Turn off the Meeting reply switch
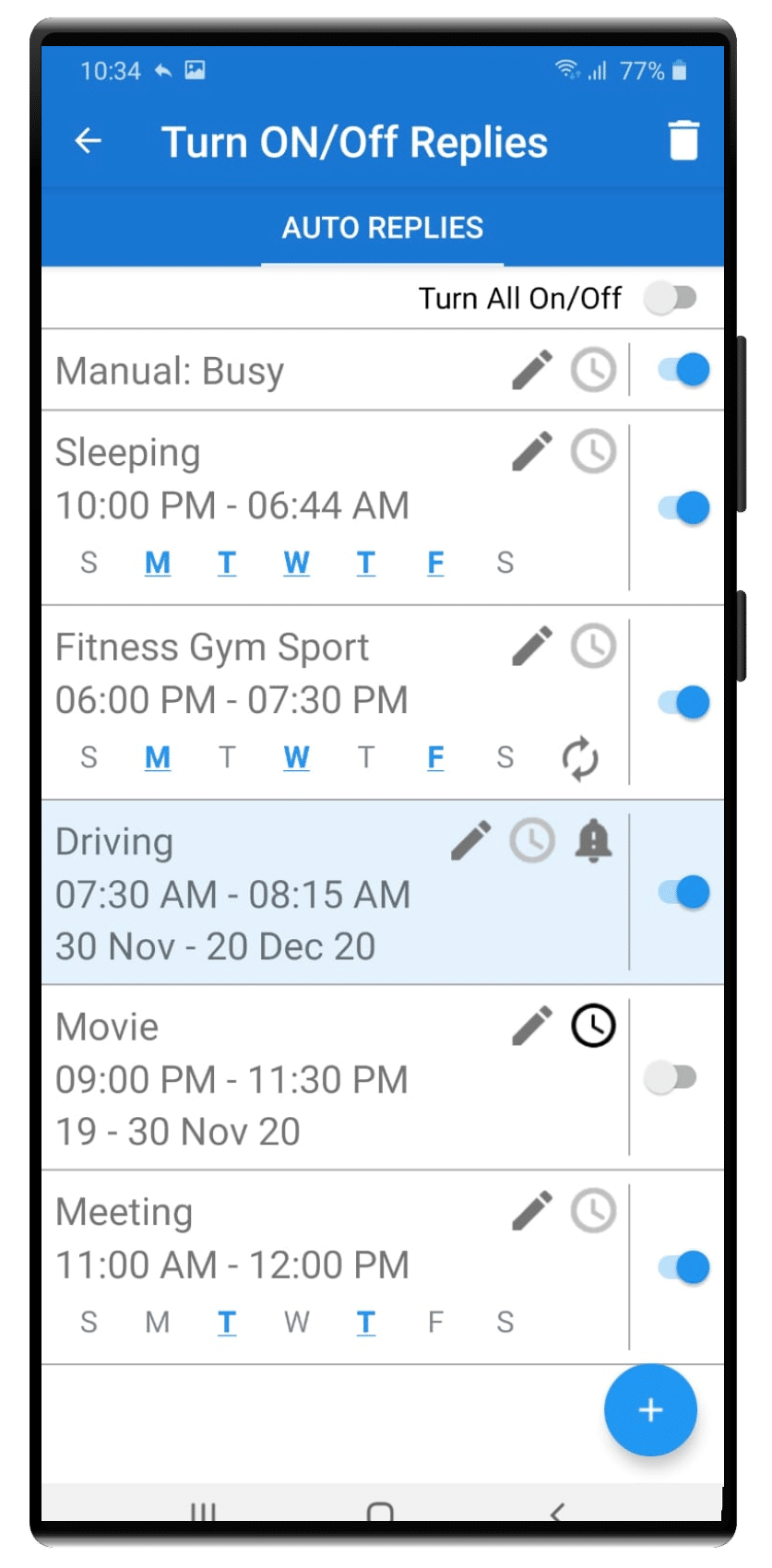The image size is (772, 1568). (x=683, y=1267)
